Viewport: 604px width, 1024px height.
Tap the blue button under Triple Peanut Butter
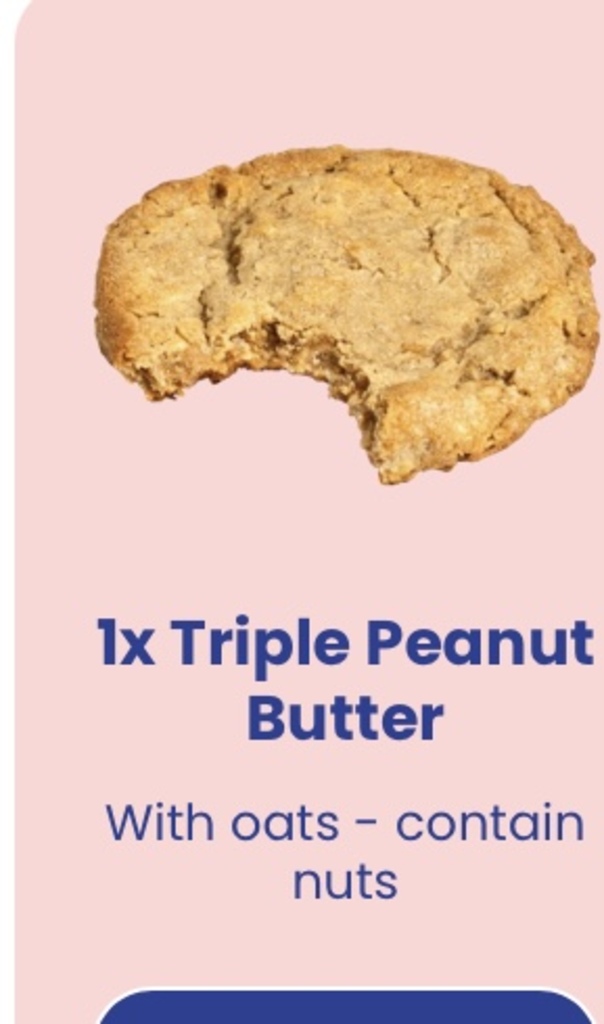(346, 1006)
